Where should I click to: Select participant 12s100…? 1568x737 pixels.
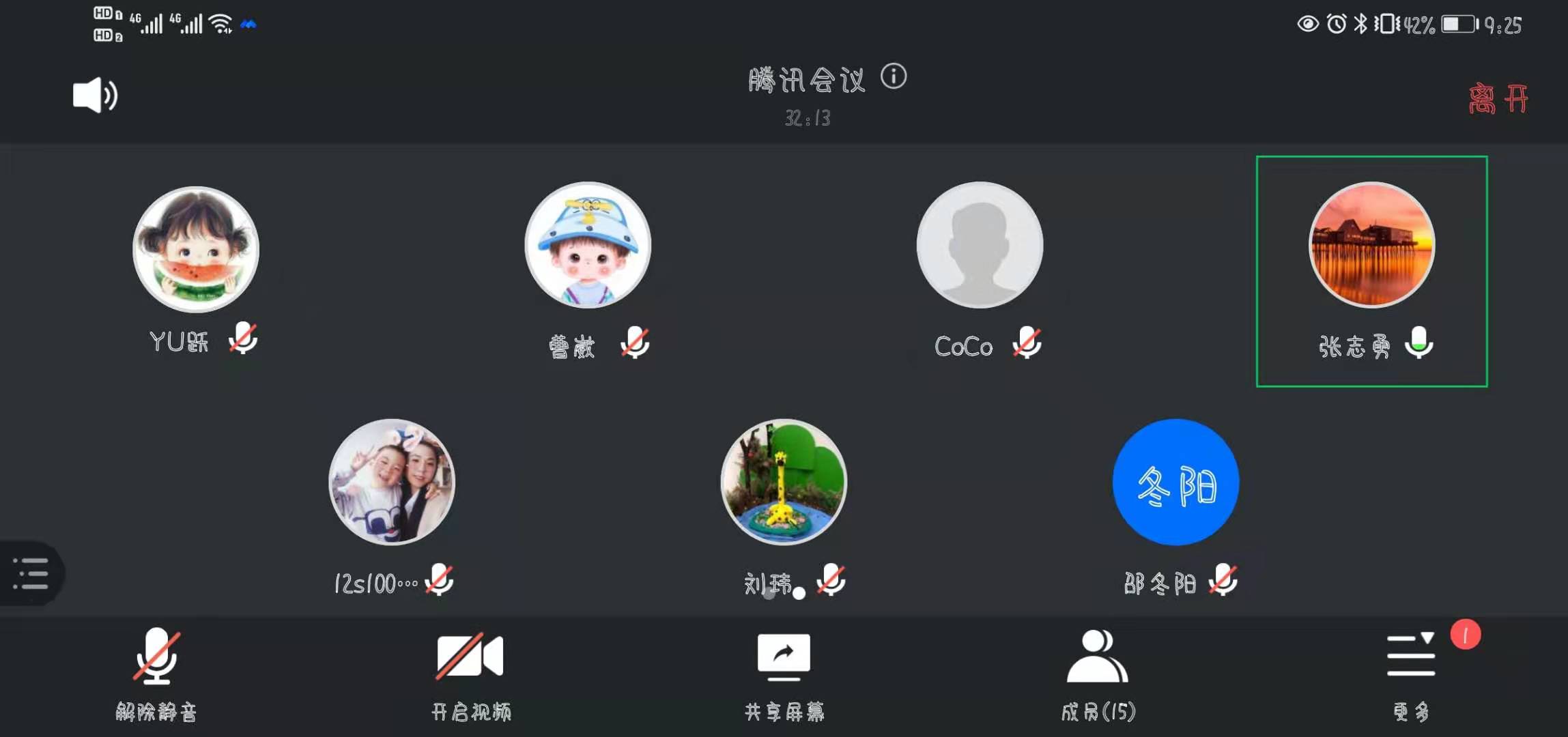[x=392, y=482]
